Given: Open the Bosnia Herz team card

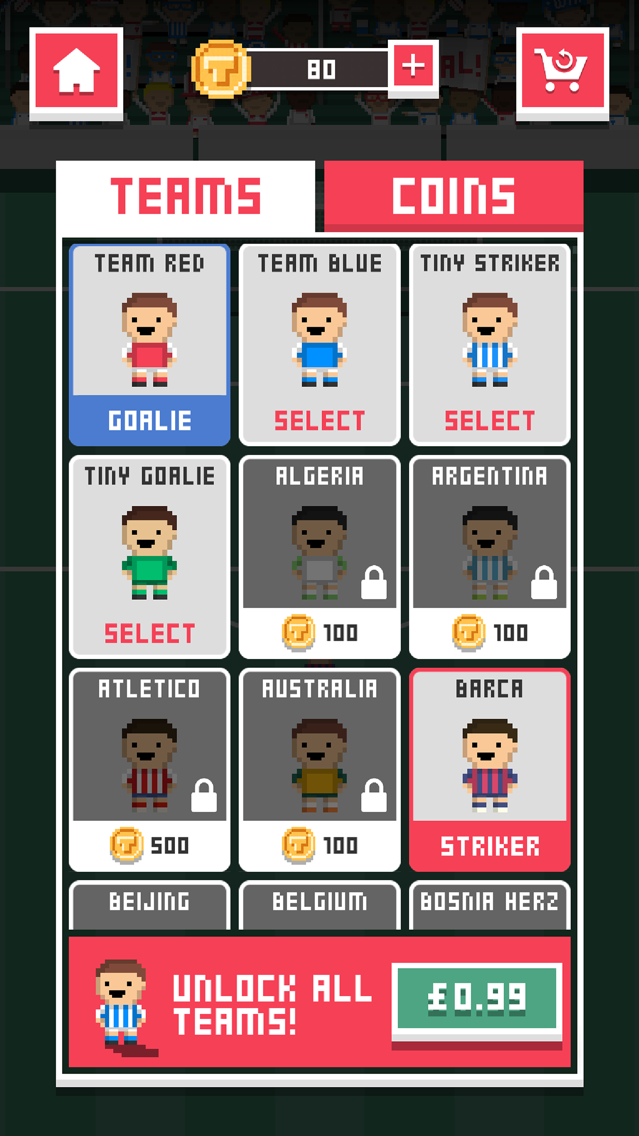Looking at the screenshot, I should (x=490, y=905).
